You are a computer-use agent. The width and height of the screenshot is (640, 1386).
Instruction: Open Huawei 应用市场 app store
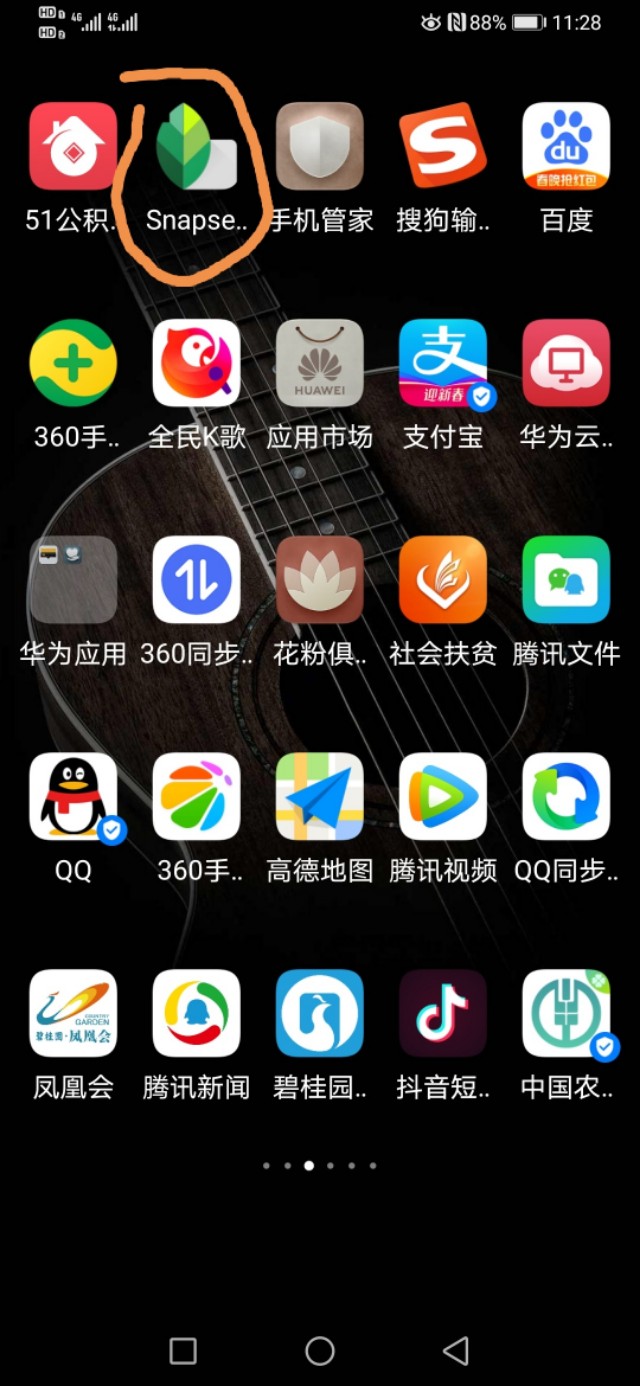[x=320, y=364]
